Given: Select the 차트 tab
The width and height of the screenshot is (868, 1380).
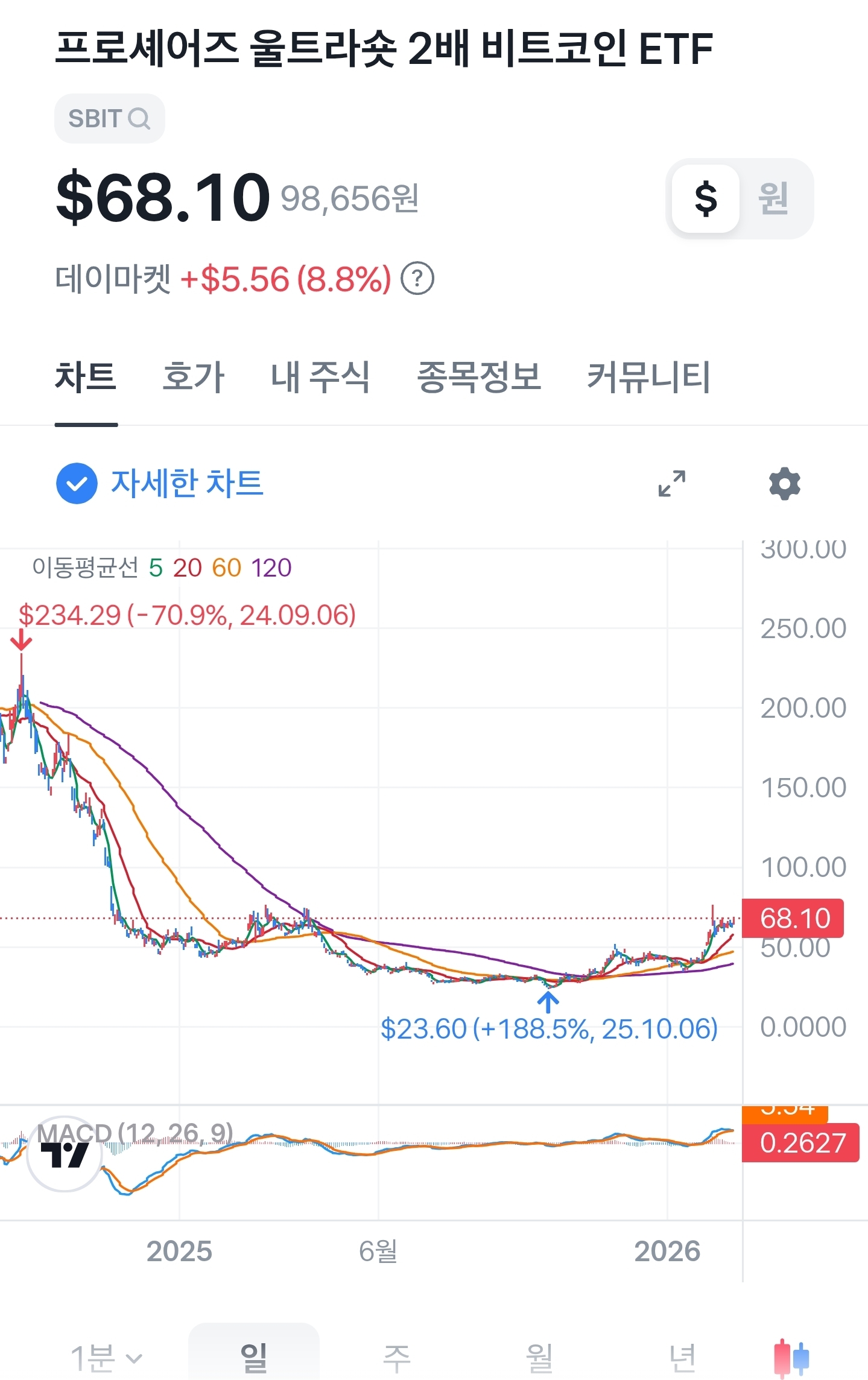Looking at the screenshot, I should (x=86, y=377).
